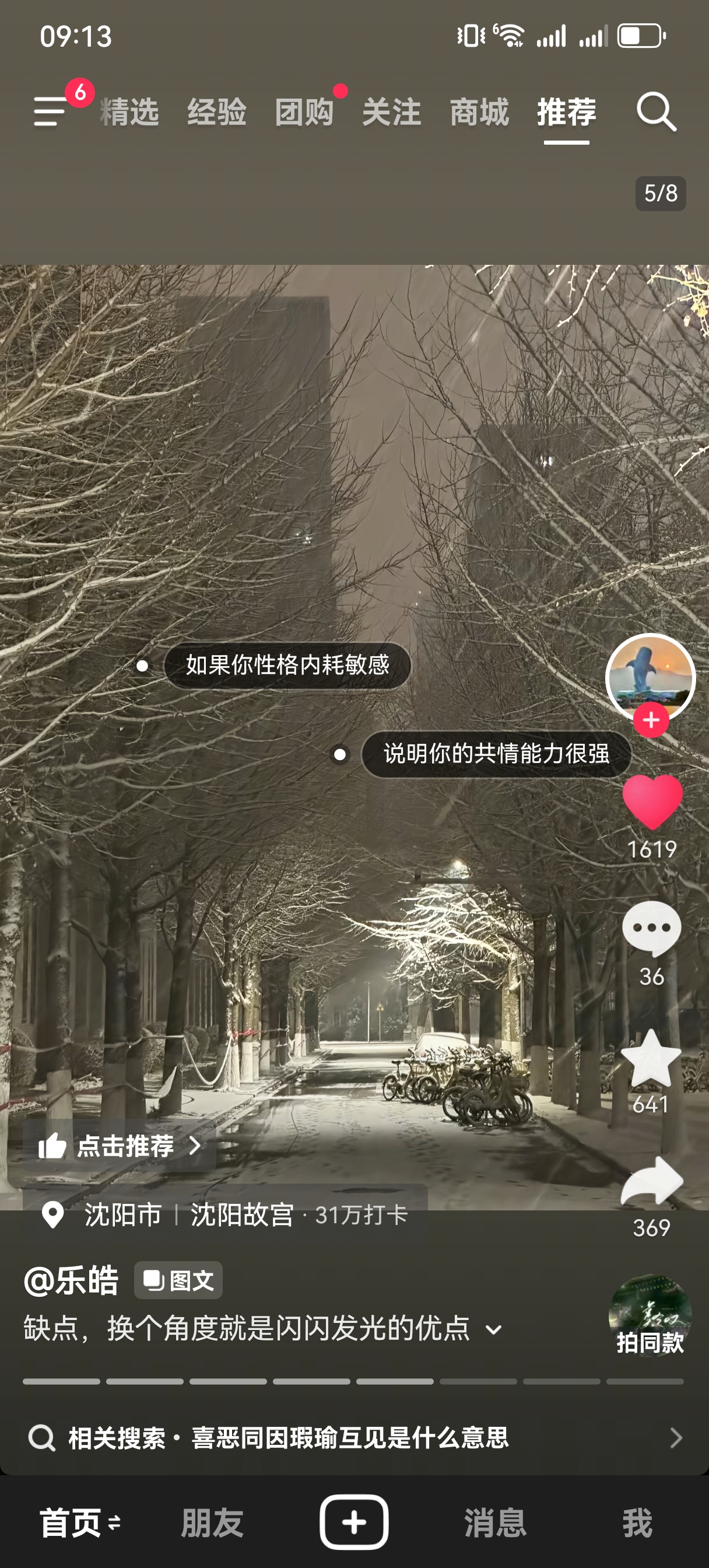Image resolution: width=709 pixels, height=1568 pixels.
Task: Switch to the 团购 tab
Action: pos(304,112)
